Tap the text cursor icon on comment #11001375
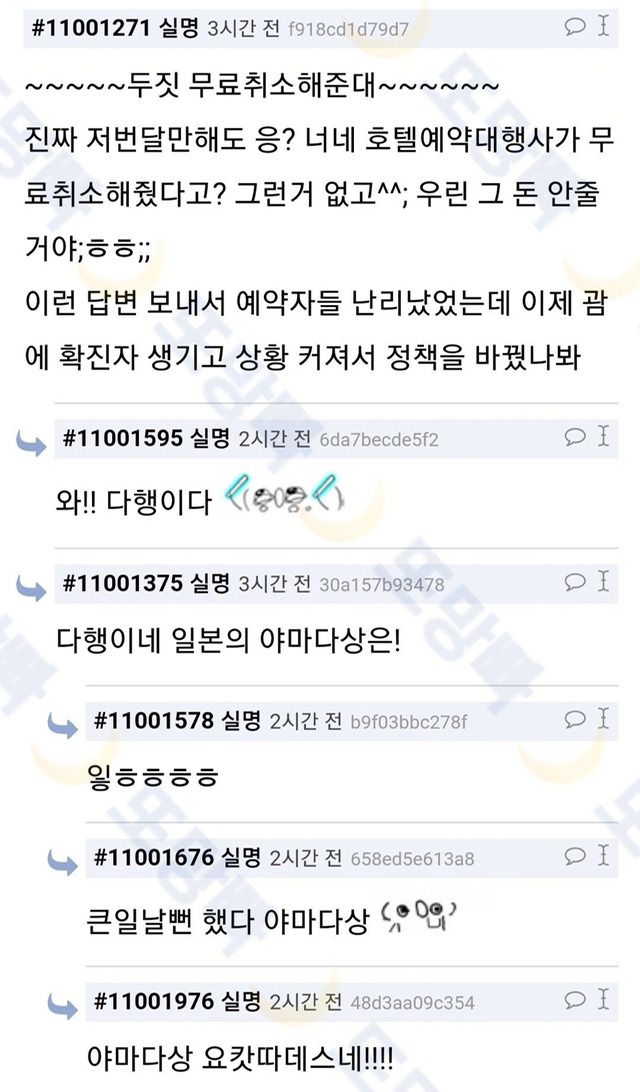Image resolution: width=640 pixels, height=1092 pixels. [603, 582]
